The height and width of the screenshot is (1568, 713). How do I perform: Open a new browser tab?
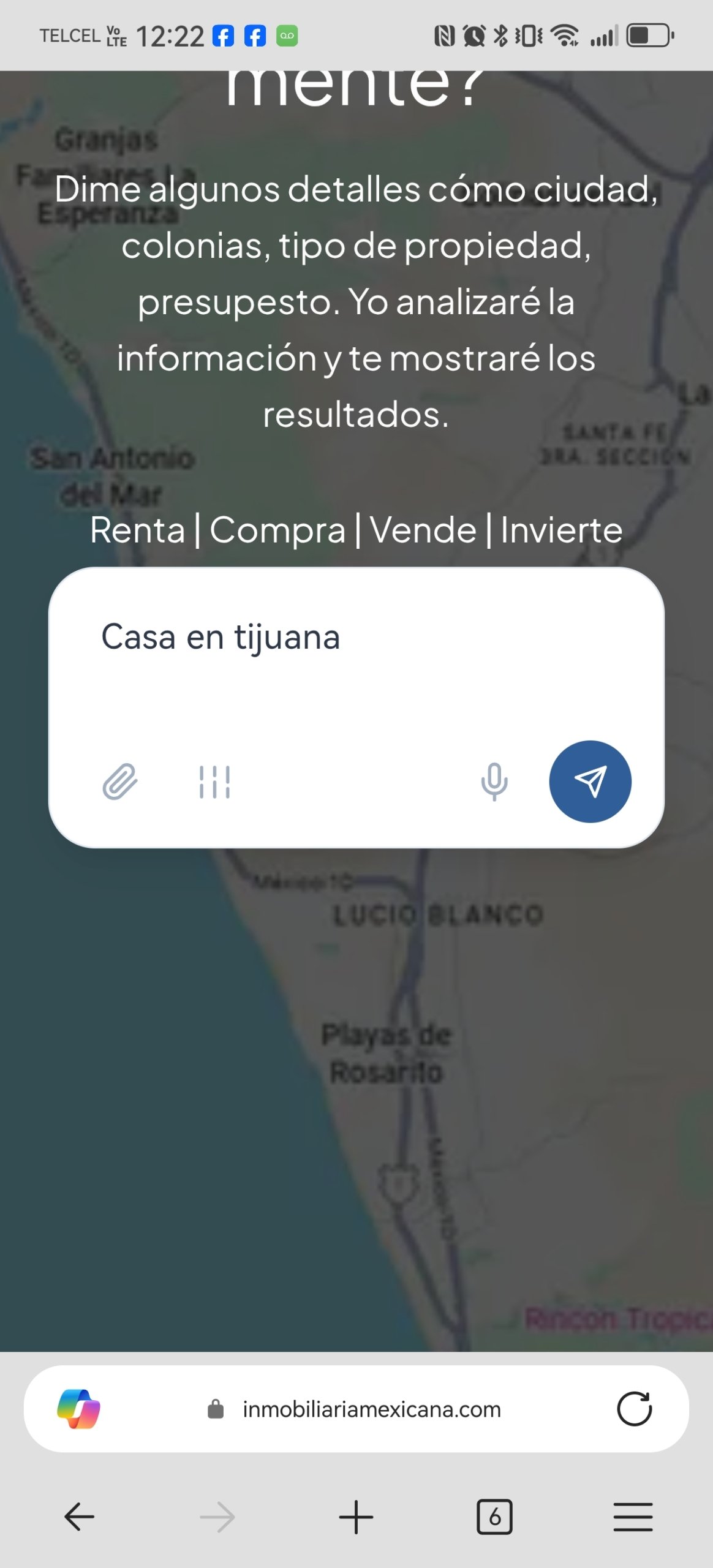[x=356, y=1517]
